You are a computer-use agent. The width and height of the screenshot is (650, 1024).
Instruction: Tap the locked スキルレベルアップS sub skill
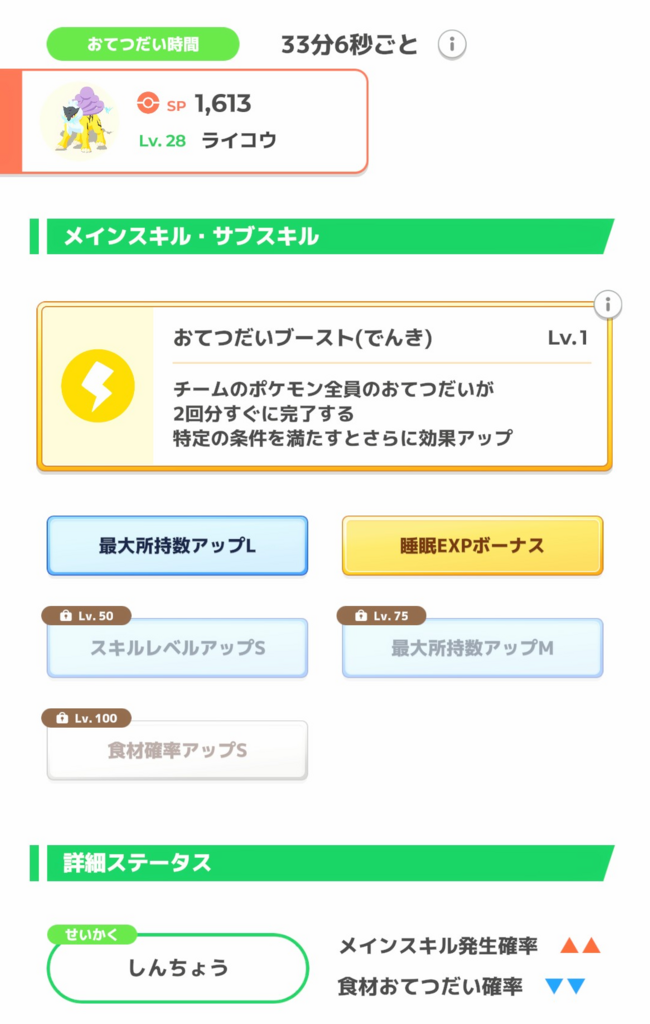(177, 648)
